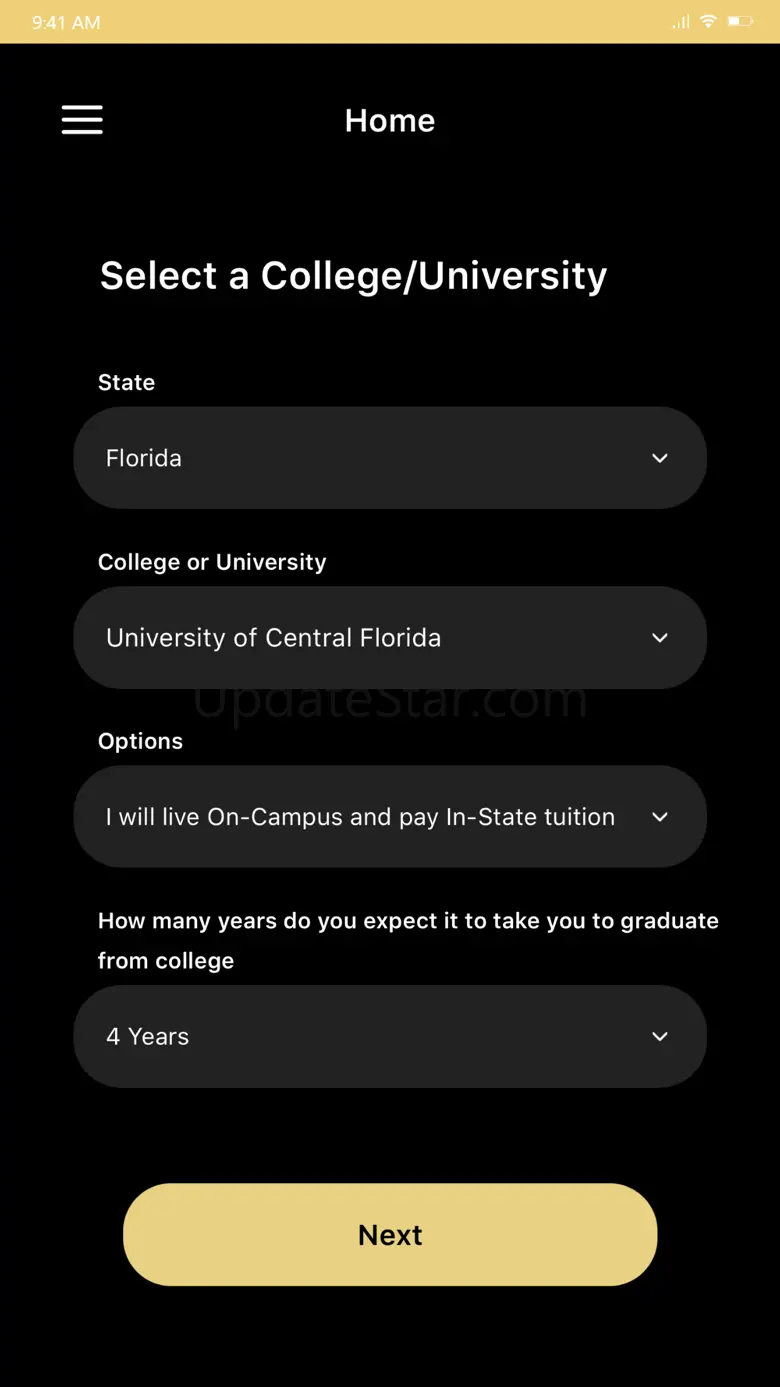Expand the State dropdown showing Florida
The height and width of the screenshot is (1387, 780).
coord(390,458)
